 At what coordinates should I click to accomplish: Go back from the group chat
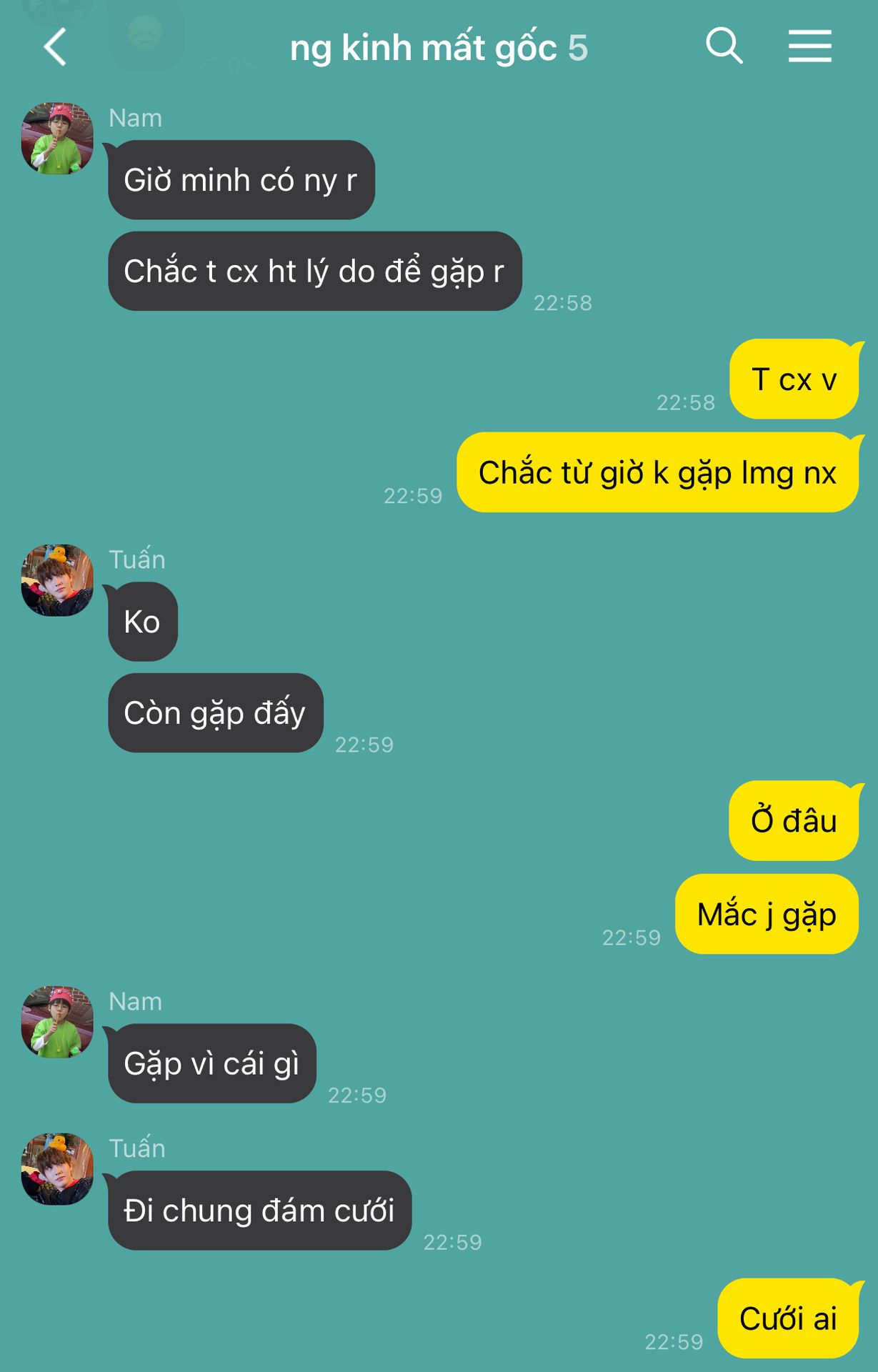[55, 47]
